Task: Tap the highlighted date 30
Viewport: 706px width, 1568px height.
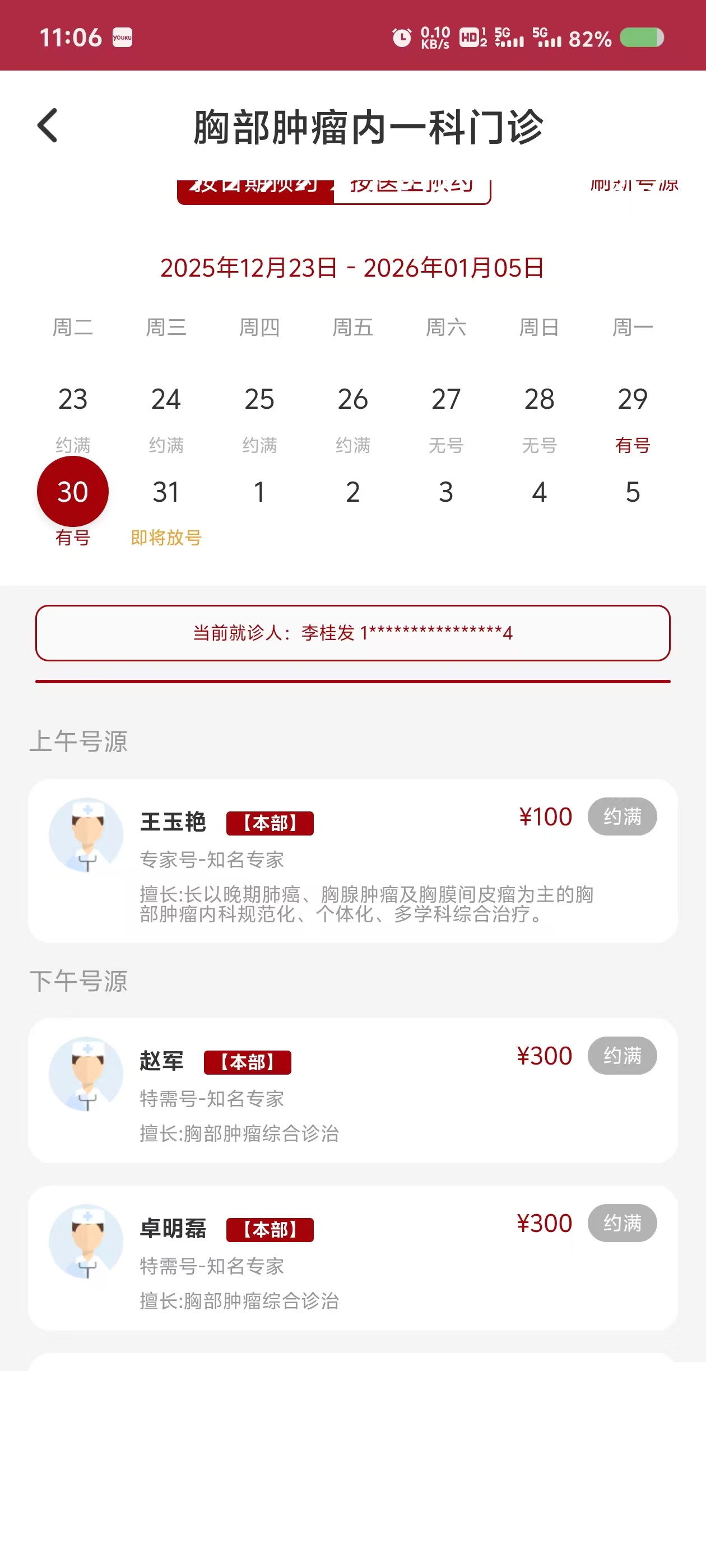Action: 72,492
